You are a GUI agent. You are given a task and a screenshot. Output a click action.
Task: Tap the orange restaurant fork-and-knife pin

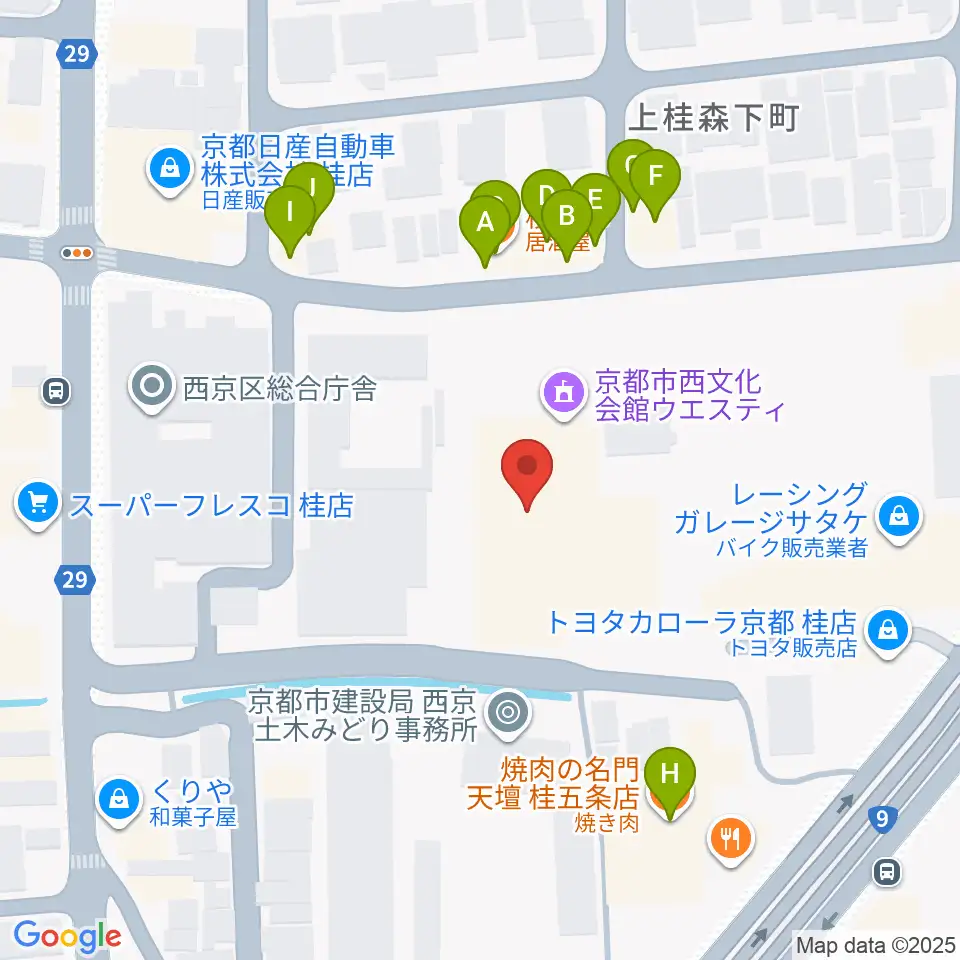click(x=730, y=841)
